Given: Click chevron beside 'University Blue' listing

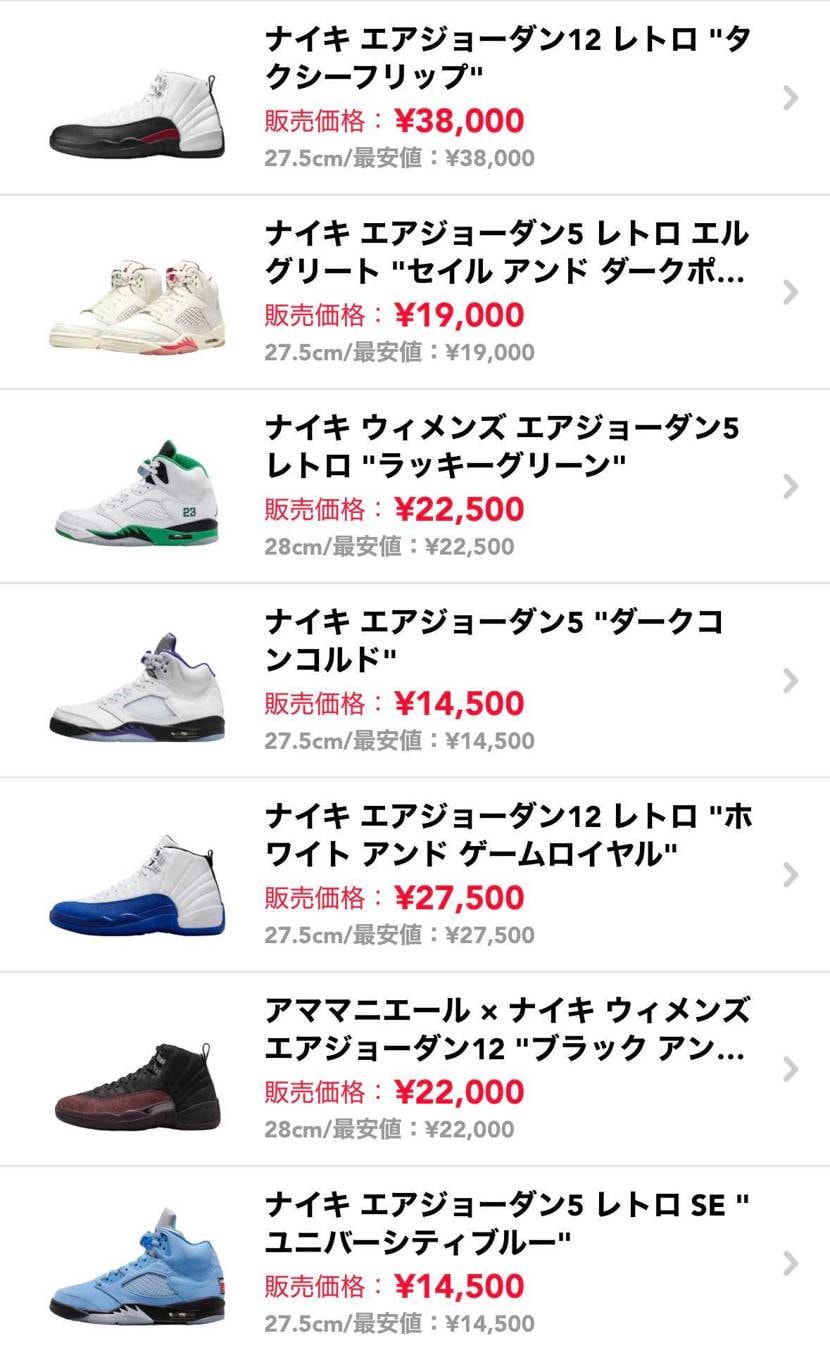Looking at the screenshot, I should (789, 1261).
